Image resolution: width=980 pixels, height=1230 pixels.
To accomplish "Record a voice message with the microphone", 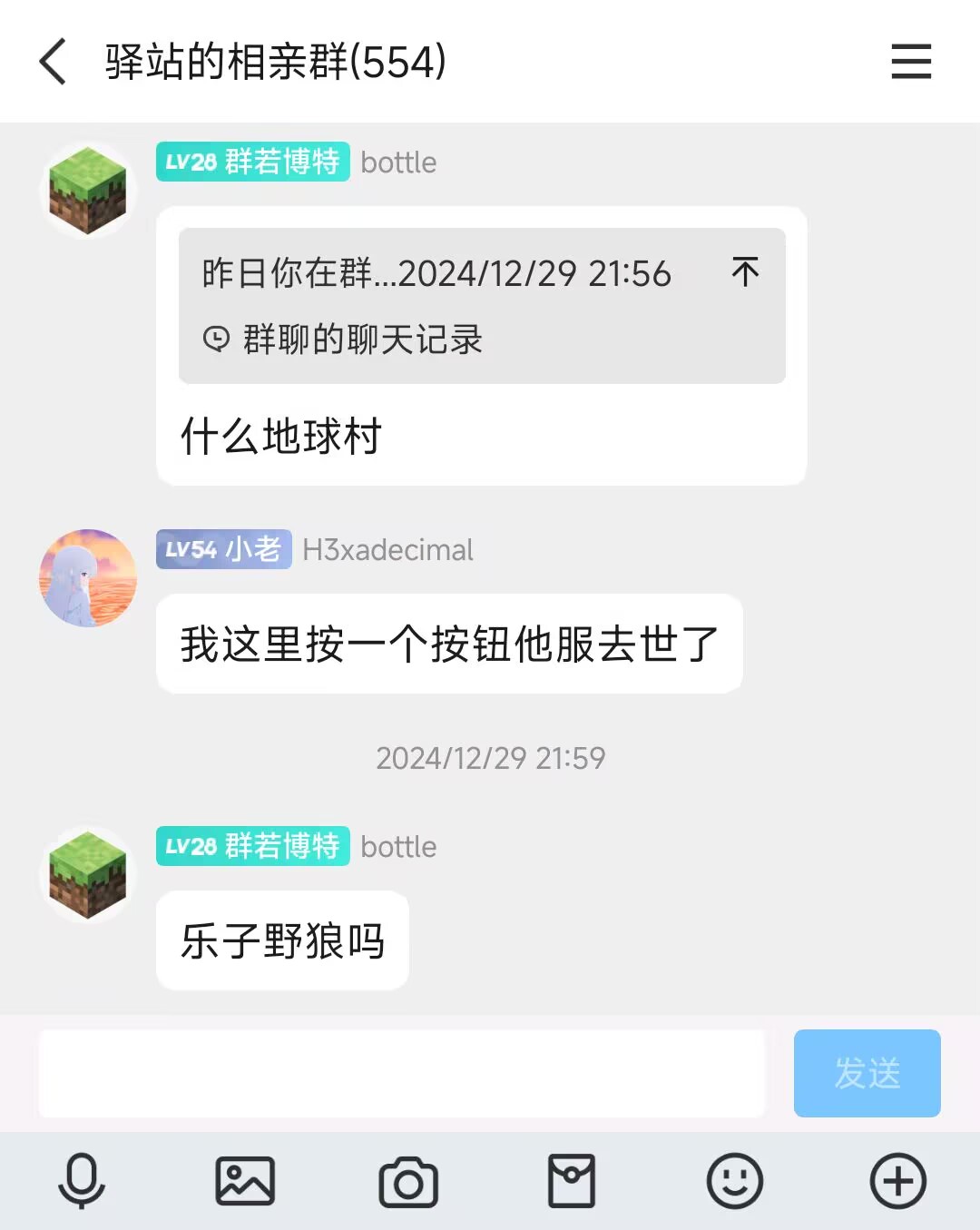I will 82,1181.
